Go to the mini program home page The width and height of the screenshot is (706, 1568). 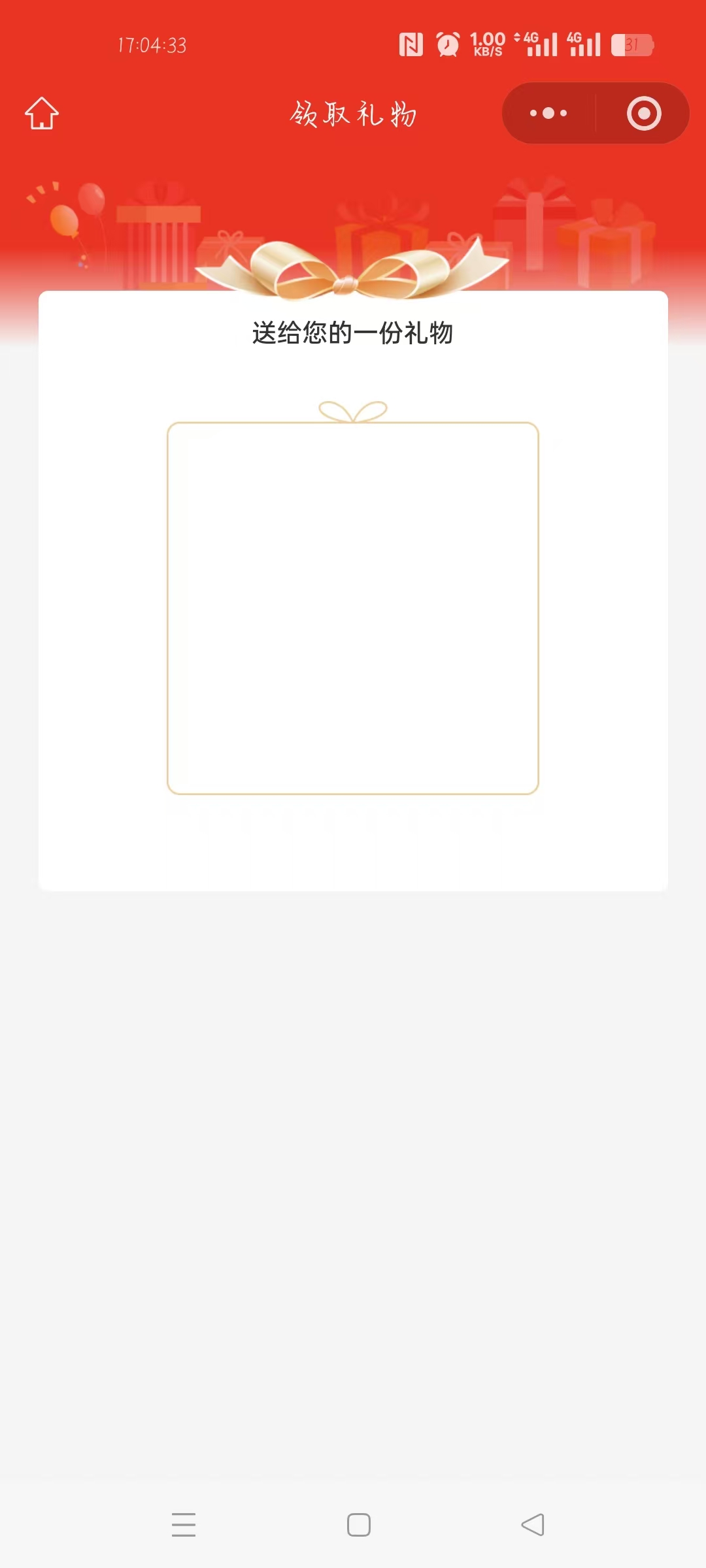(x=42, y=113)
